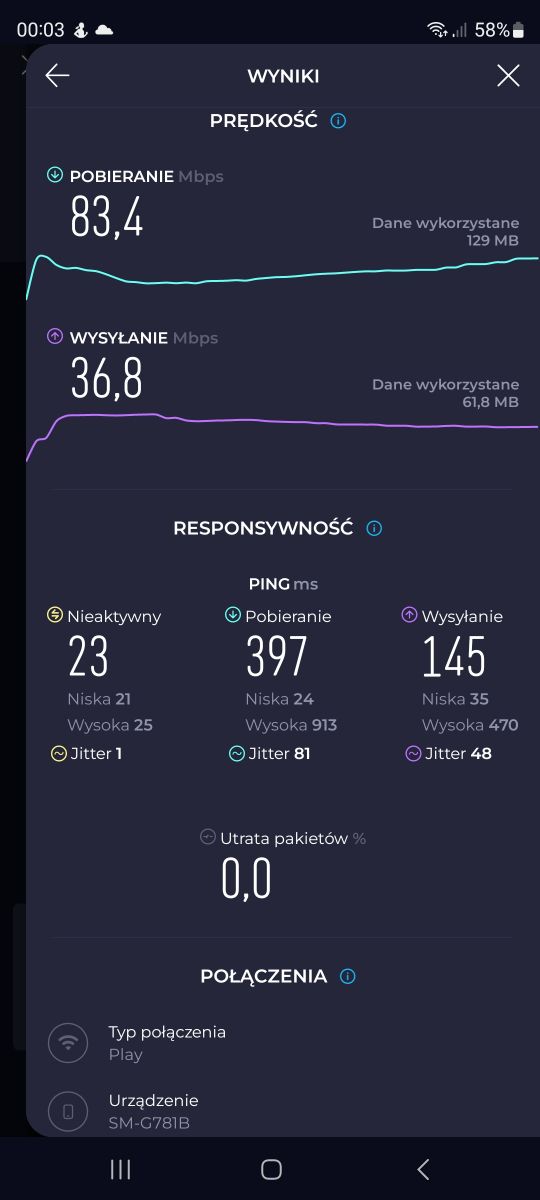Open the info icon next to Responsywność
540x1200 pixels.
pyautogui.click(x=374, y=528)
